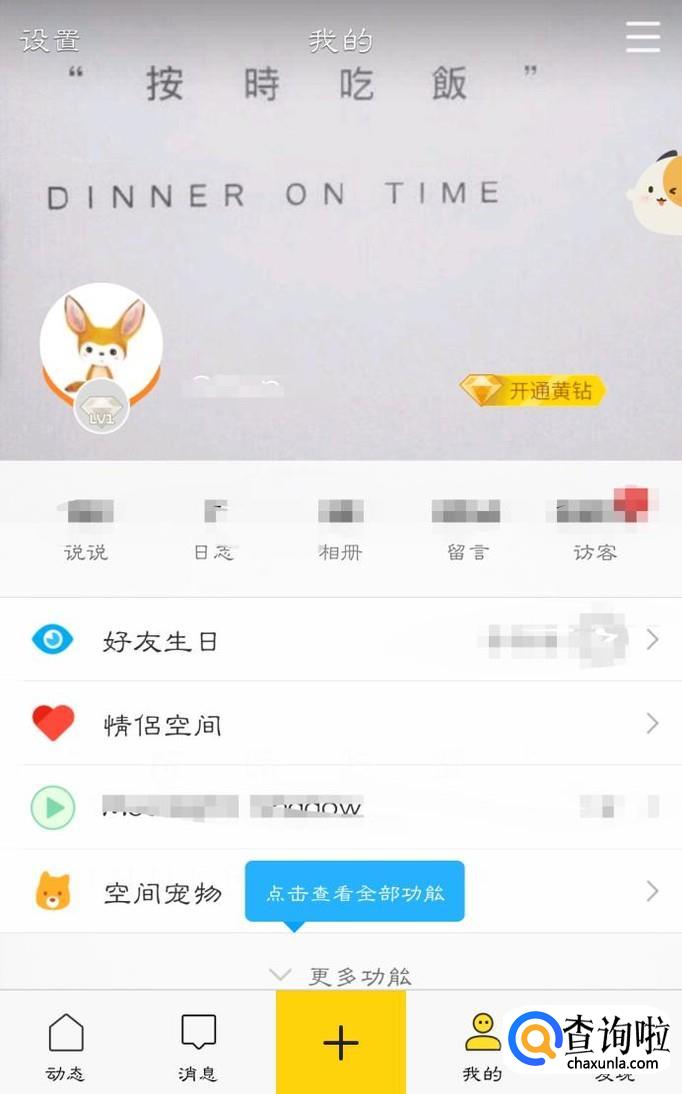
Task: Open 说说 section
Action: tap(86, 530)
